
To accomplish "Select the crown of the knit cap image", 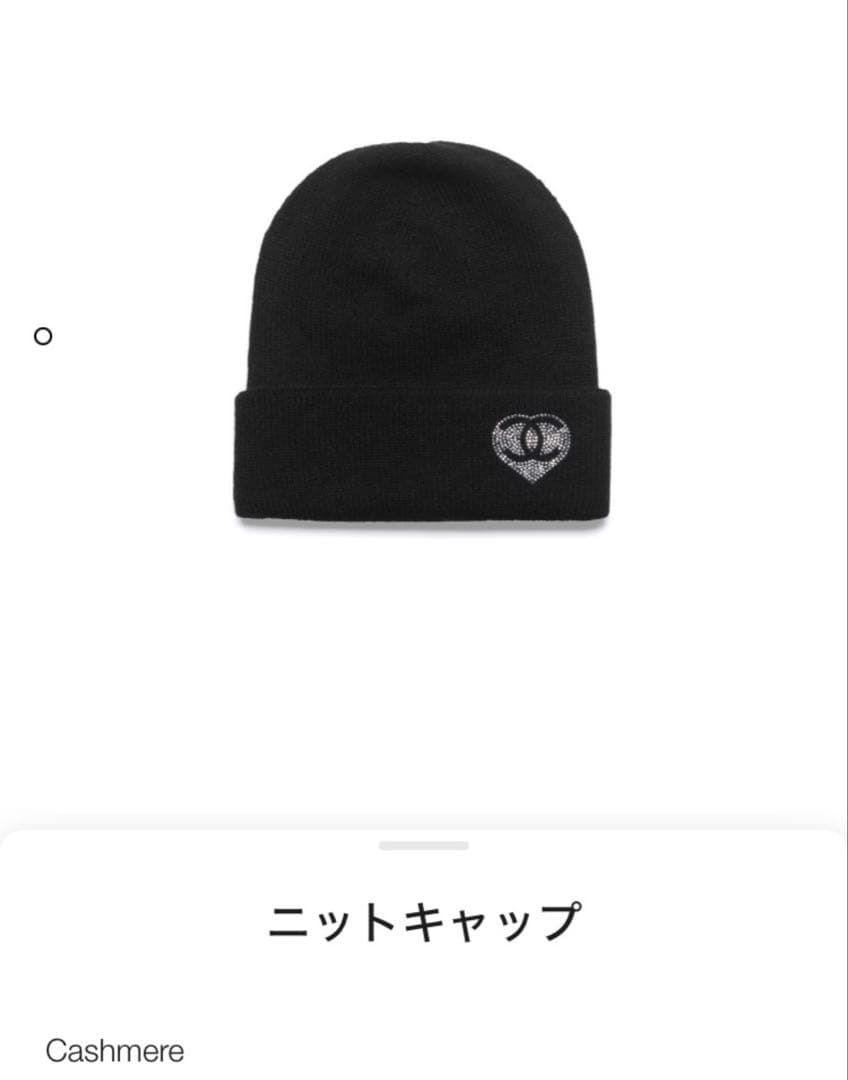I will click(x=424, y=200).
